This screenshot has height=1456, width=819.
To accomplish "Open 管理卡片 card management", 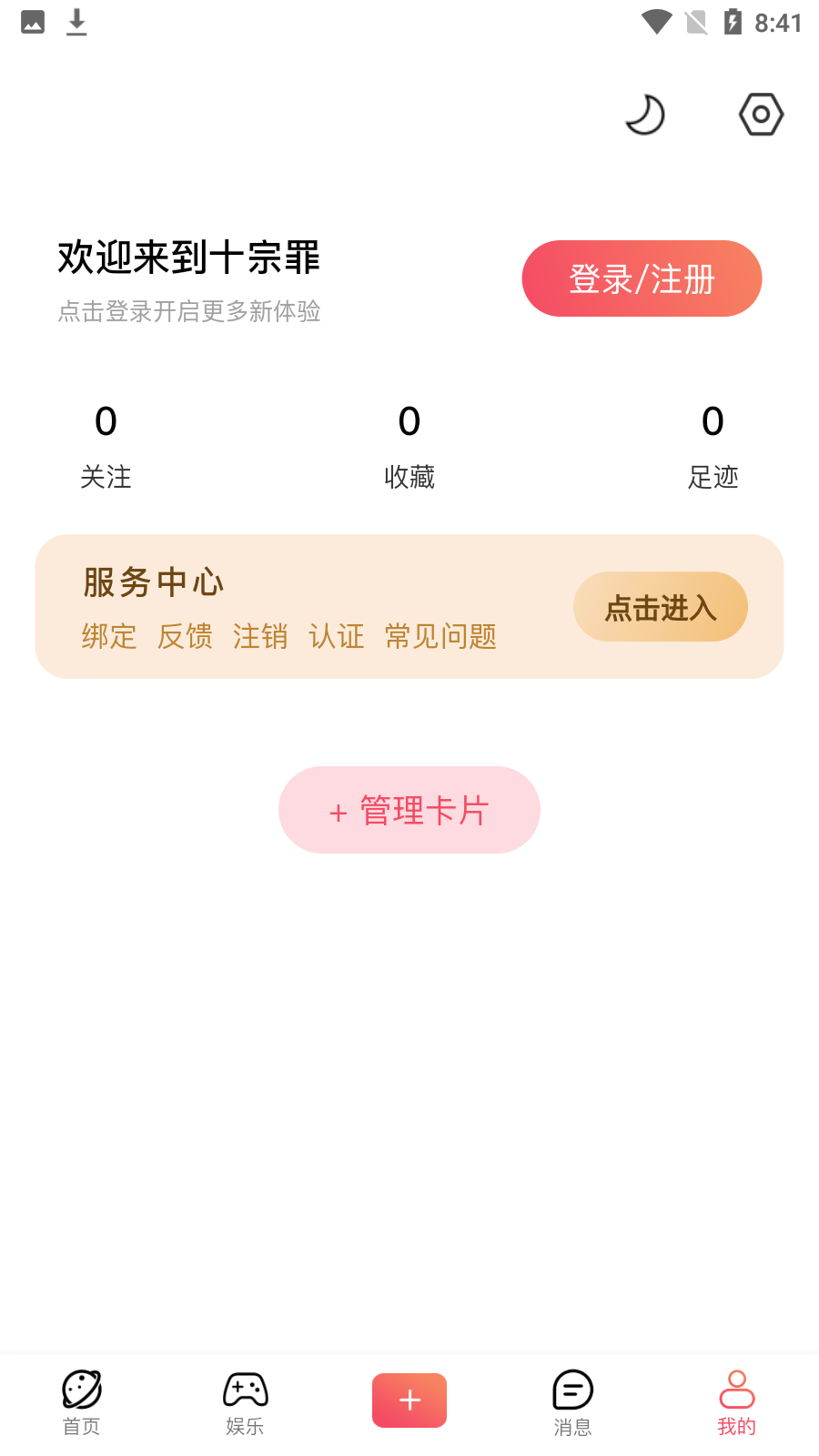I will pyautogui.click(x=409, y=810).
